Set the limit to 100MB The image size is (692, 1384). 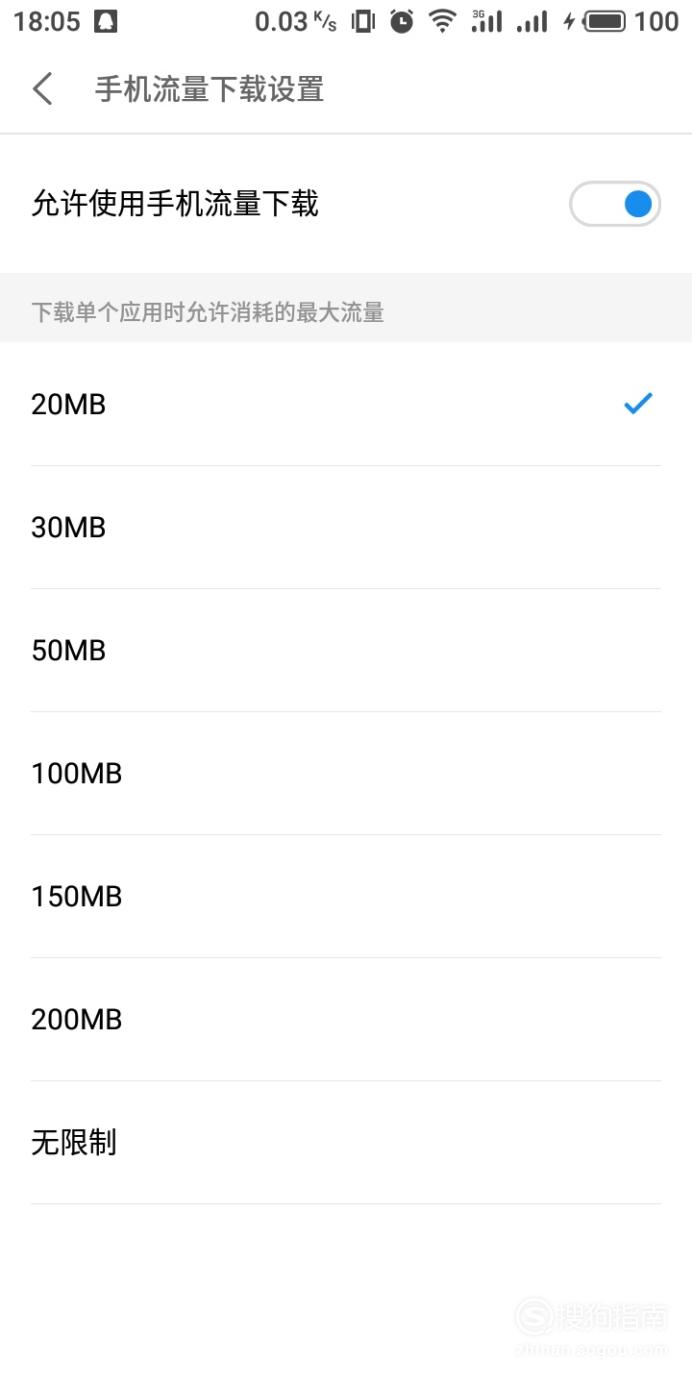346,773
